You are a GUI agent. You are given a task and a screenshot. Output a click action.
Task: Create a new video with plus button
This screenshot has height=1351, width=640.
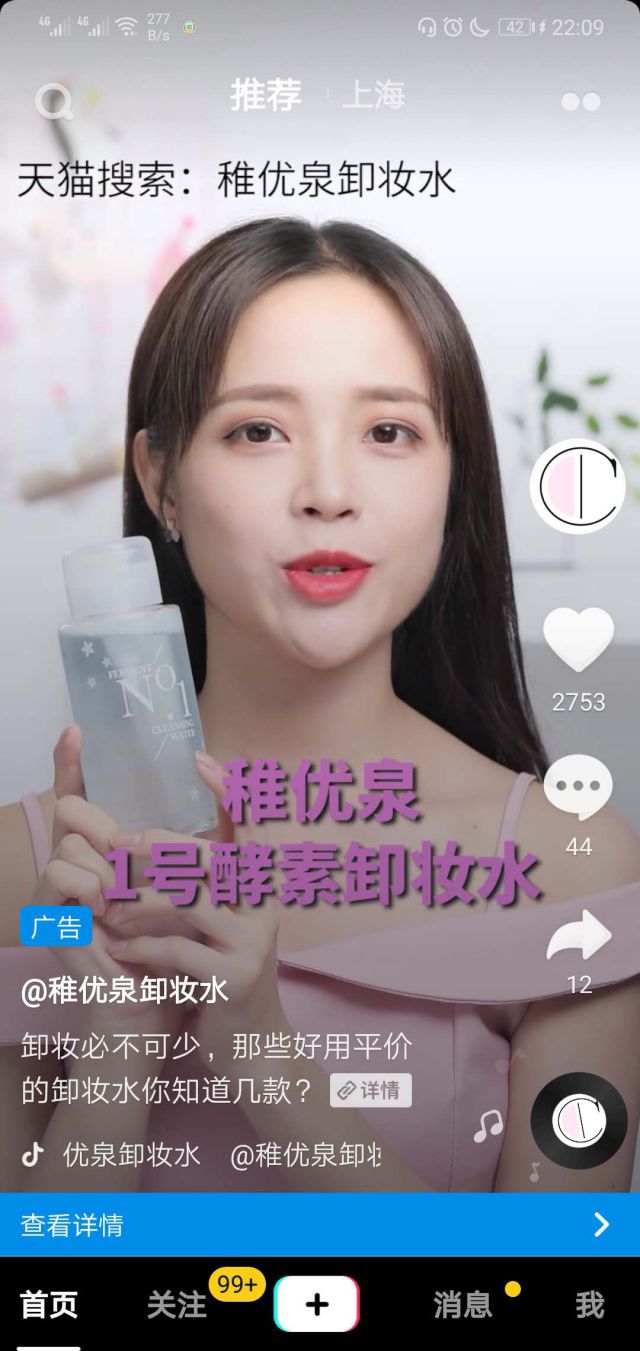tap(316, 1304)
